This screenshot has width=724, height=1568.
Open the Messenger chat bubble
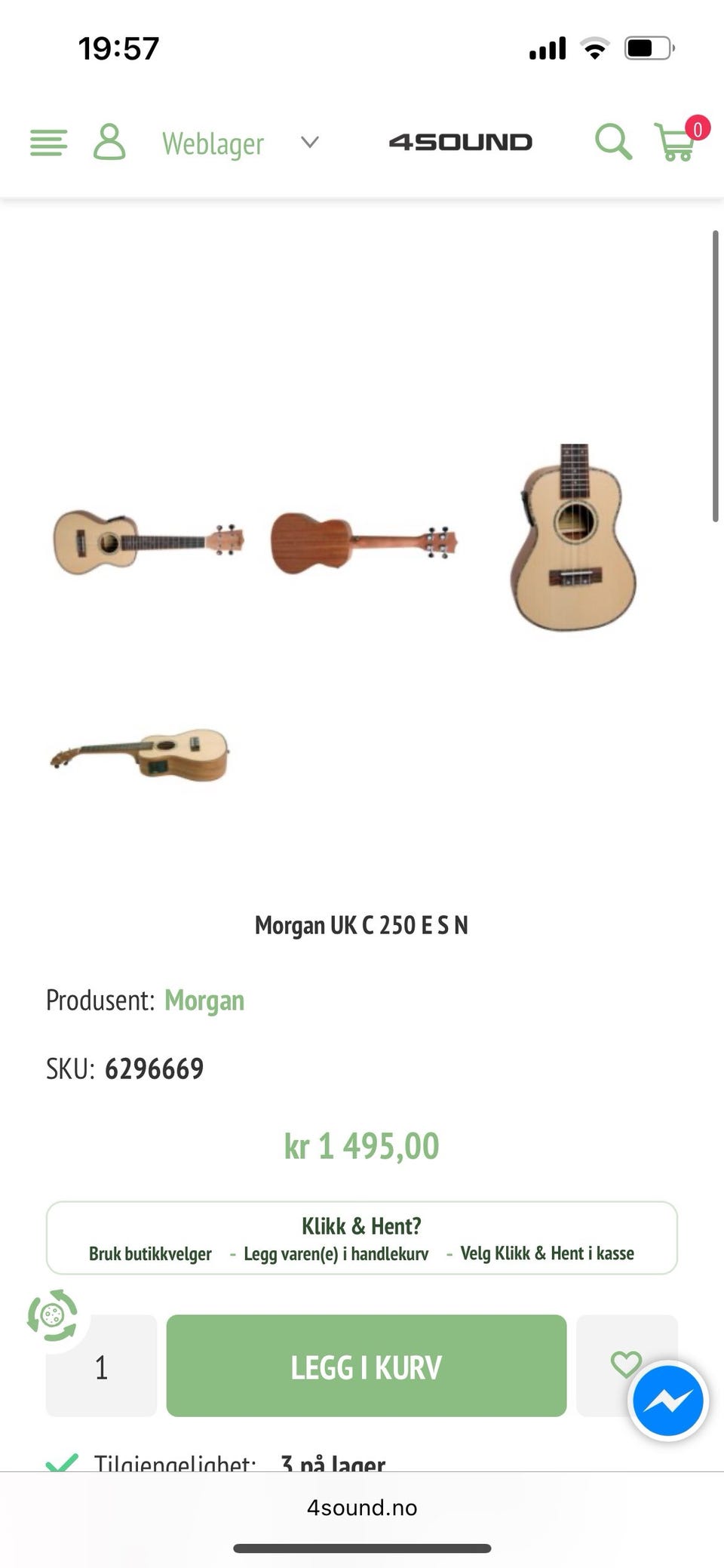668,1401
